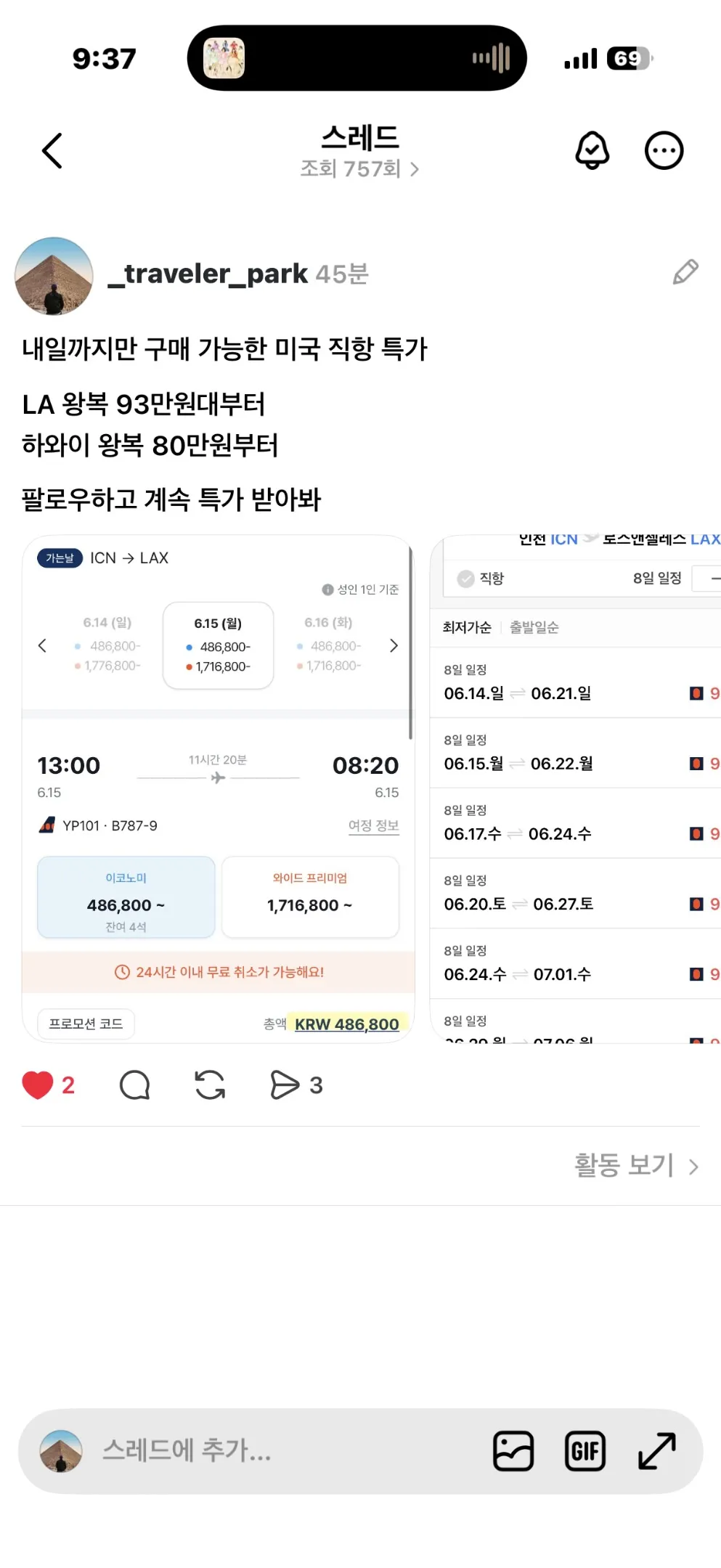Open the _traveler_park username
Viewport: 721px width, 1568px height.
tap(208, 274)
